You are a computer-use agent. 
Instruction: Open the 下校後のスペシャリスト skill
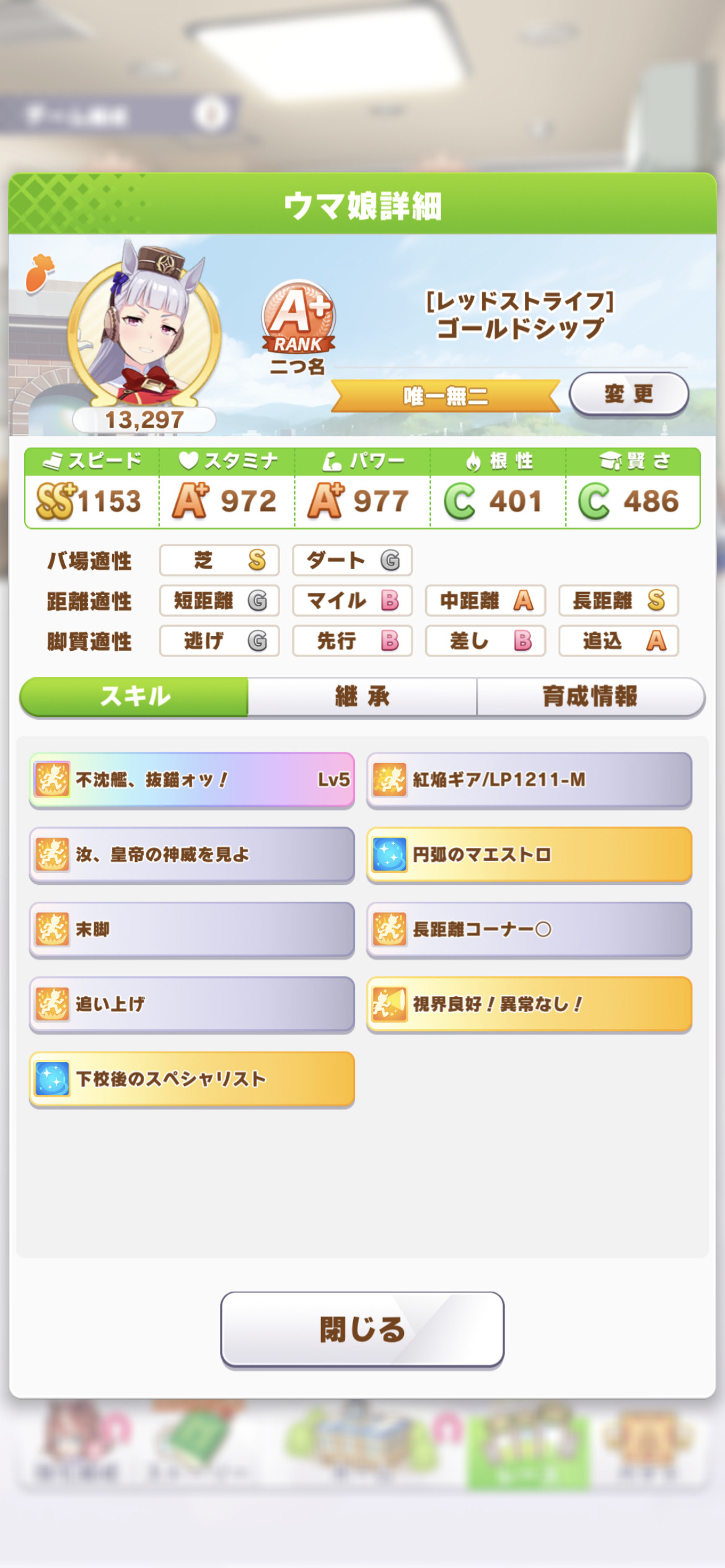pyautogui.click(x=192, y=1079)
